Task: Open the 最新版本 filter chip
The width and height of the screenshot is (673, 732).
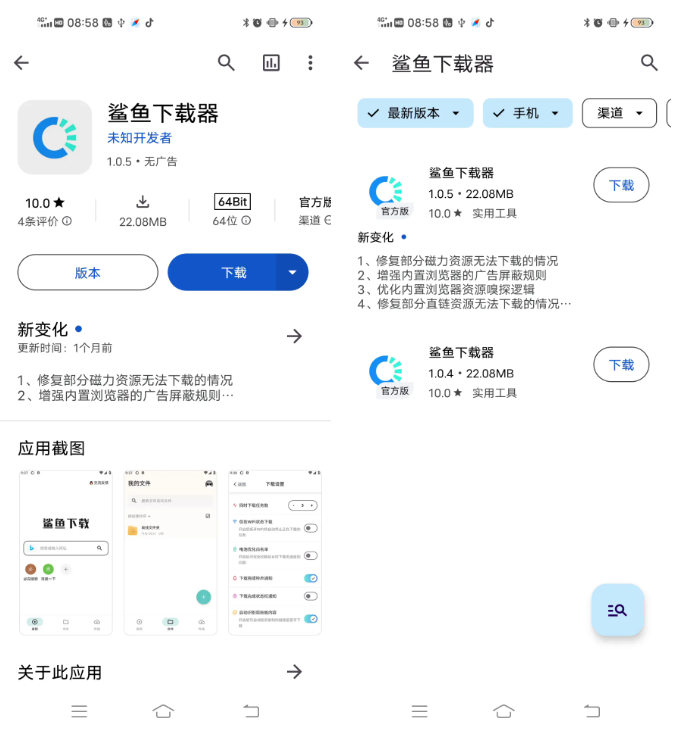Action: [415, 113]
